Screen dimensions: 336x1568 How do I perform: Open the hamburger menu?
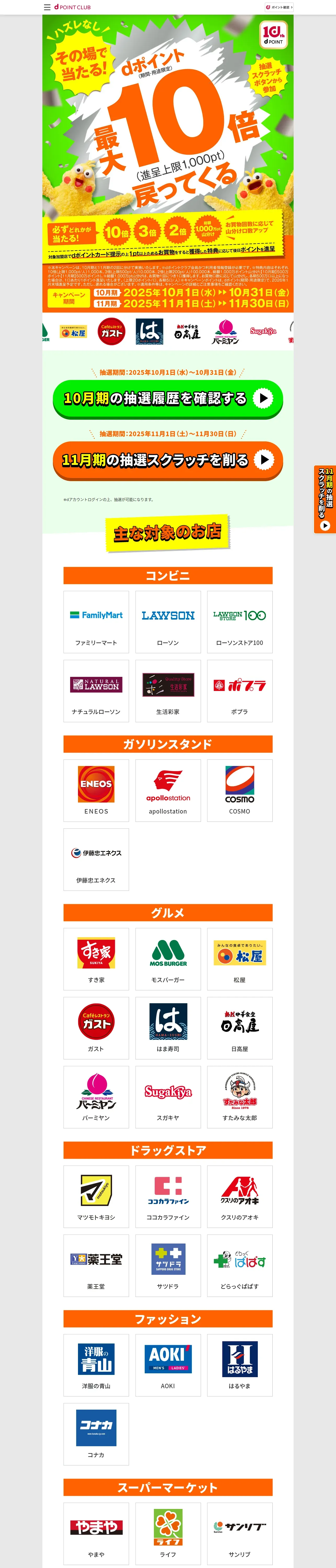click(x=47, y=7)
